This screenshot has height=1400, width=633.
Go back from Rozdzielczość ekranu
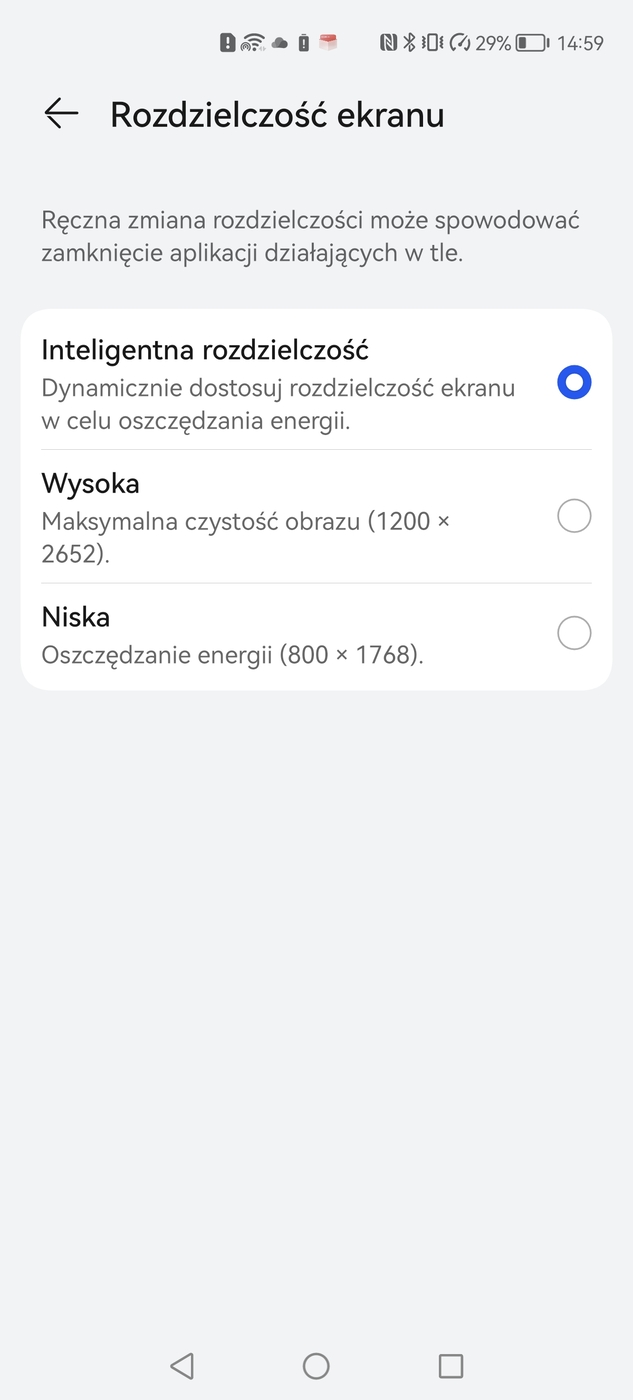[x=61, y=114]
